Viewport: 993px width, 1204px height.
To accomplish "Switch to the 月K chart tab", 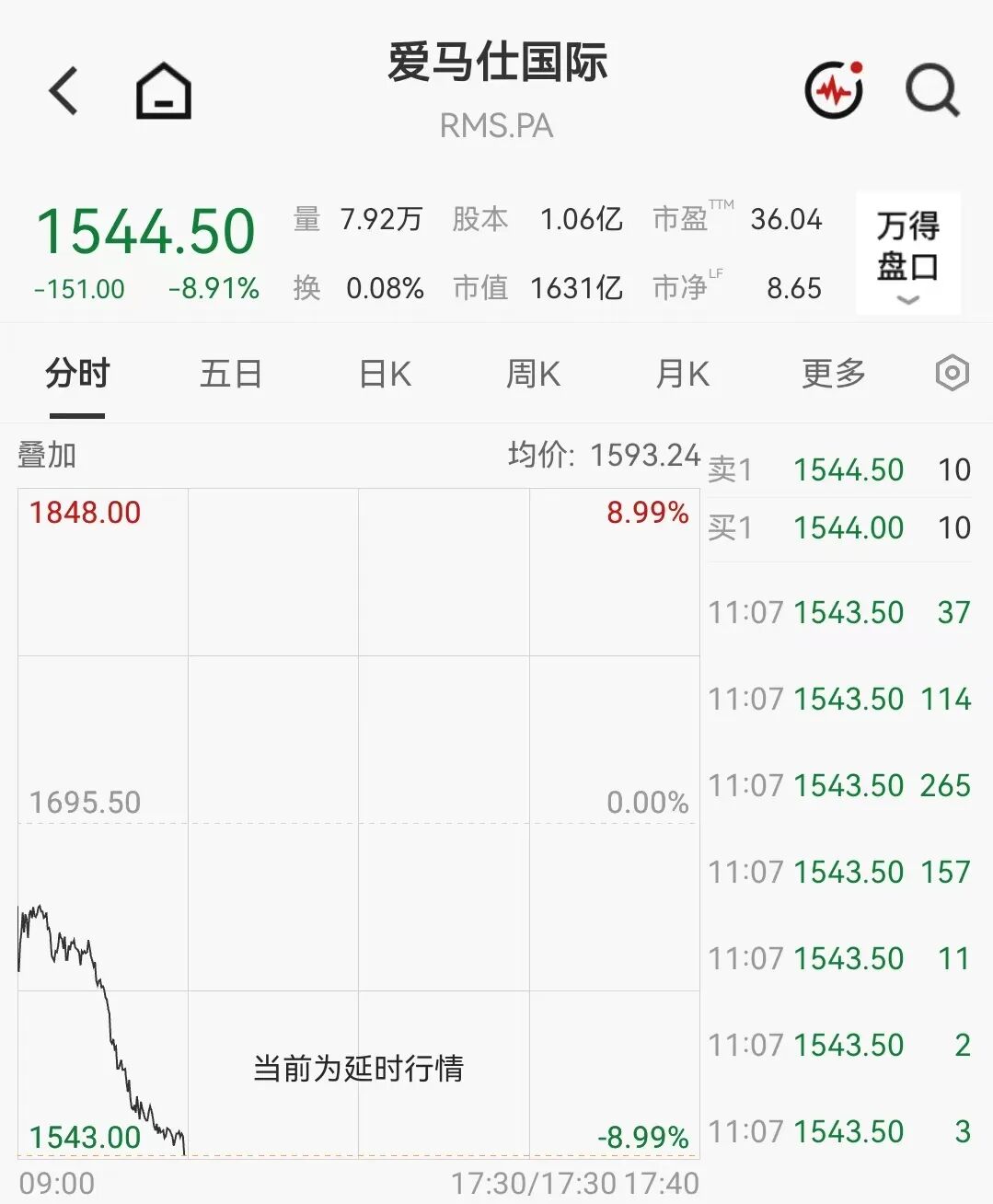I will [x=682, y=374].
